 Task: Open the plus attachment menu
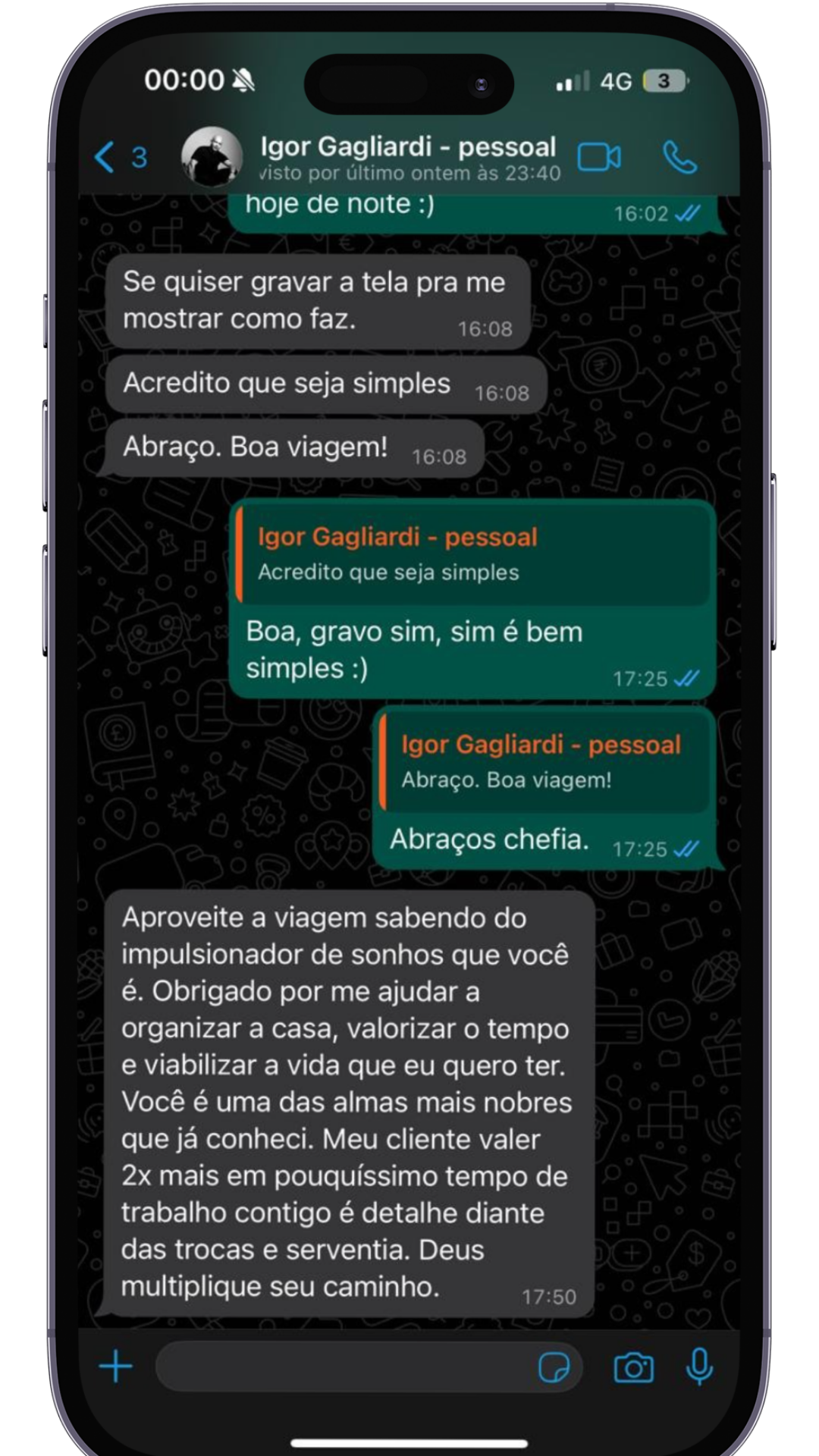(116, 1367)
